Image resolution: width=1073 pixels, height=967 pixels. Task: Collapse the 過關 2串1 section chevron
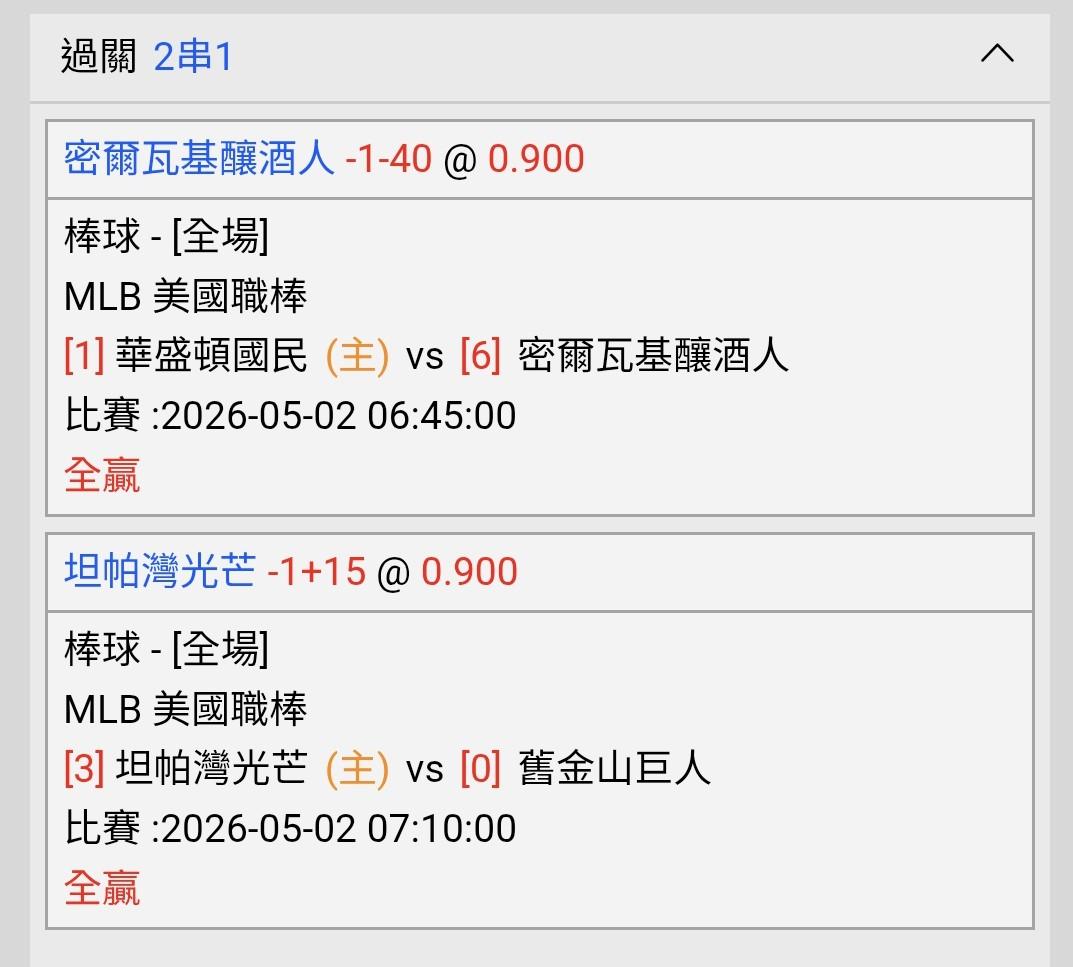point(997,53)
